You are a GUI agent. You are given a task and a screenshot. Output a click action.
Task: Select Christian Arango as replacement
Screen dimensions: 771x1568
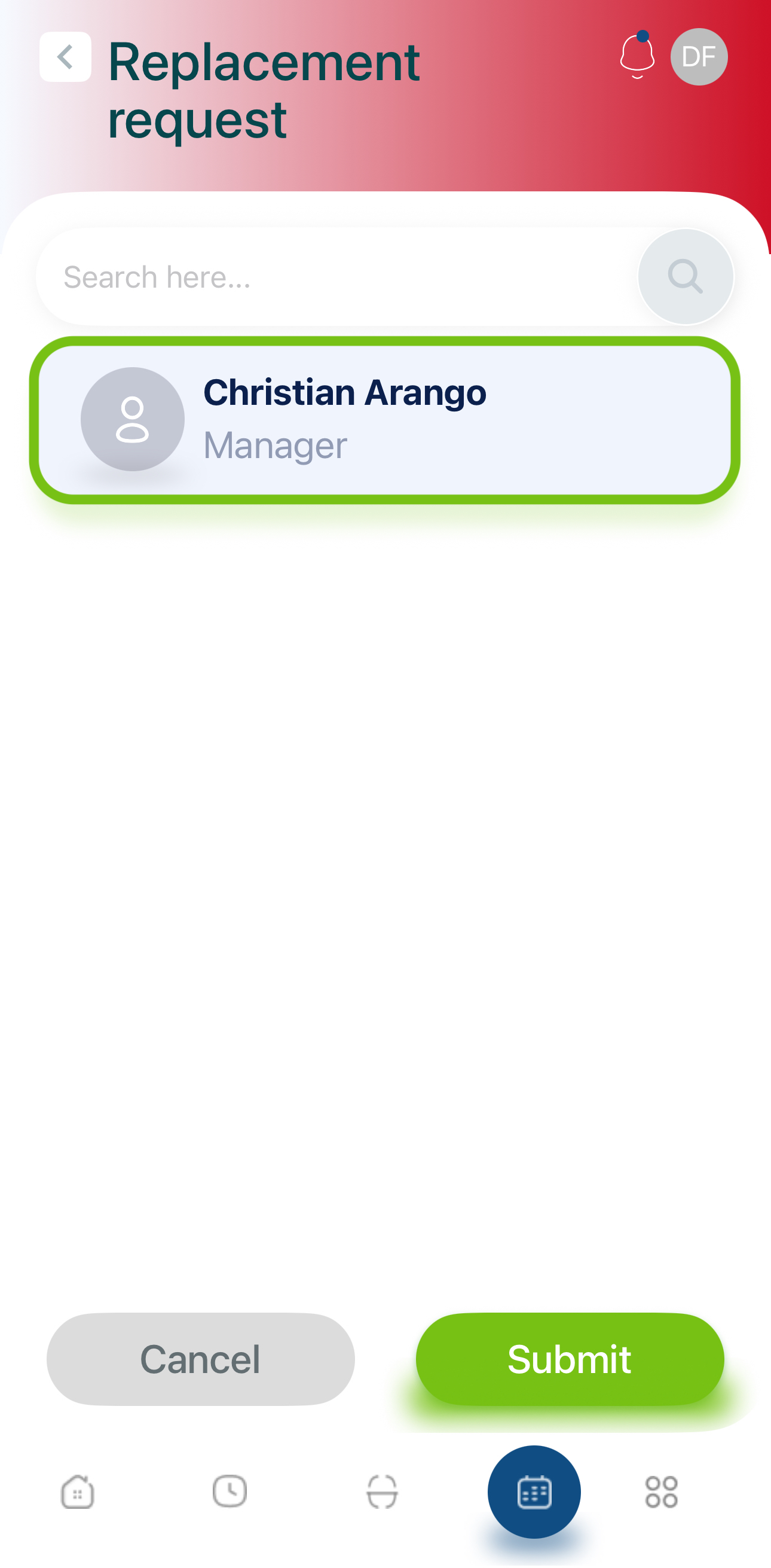pos(384,419)
